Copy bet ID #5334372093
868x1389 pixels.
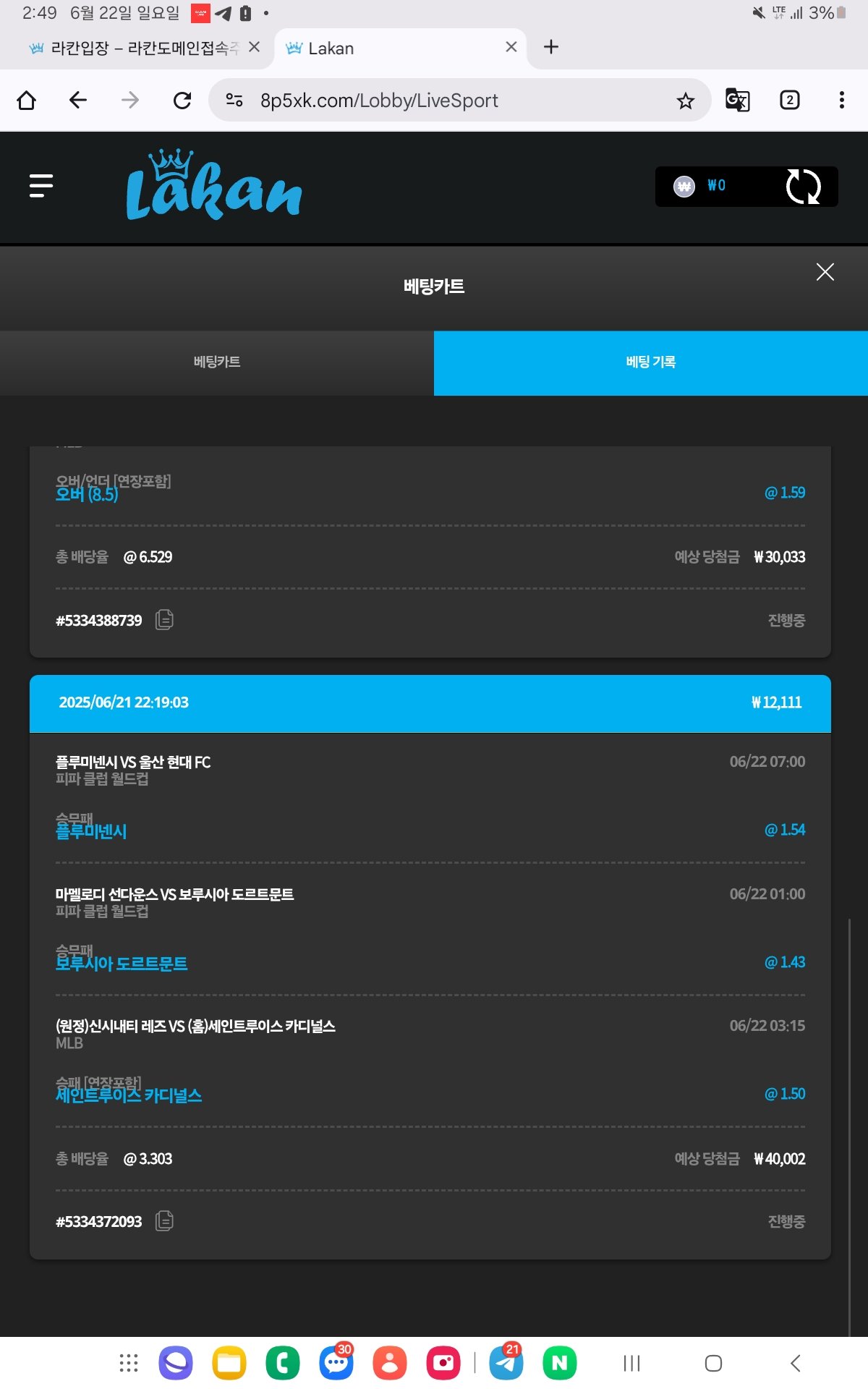tap(164, 1221)
